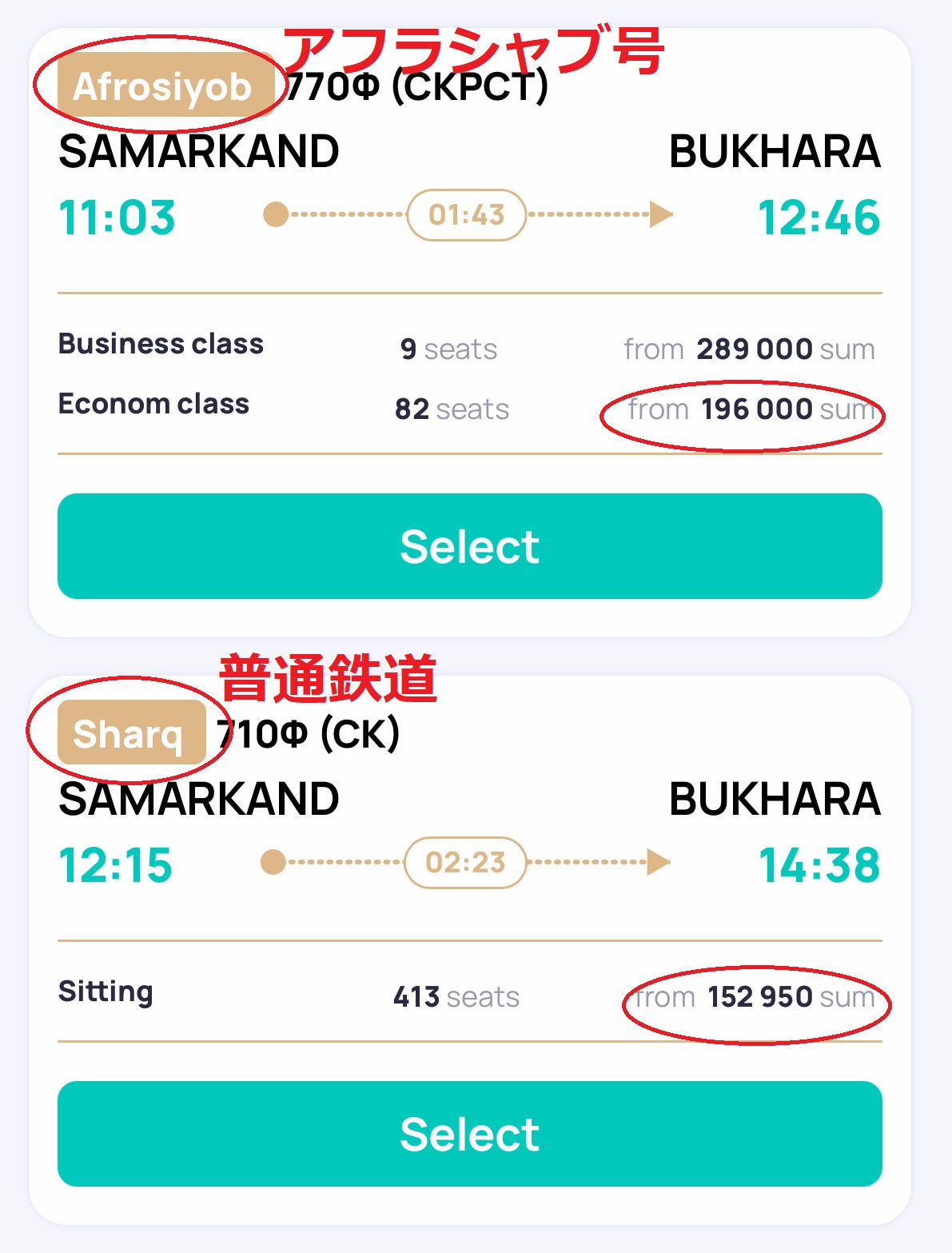The image size is (952, 1253).
Task: Select the Sharq 12:15 train
Action: click(469, 1133)
